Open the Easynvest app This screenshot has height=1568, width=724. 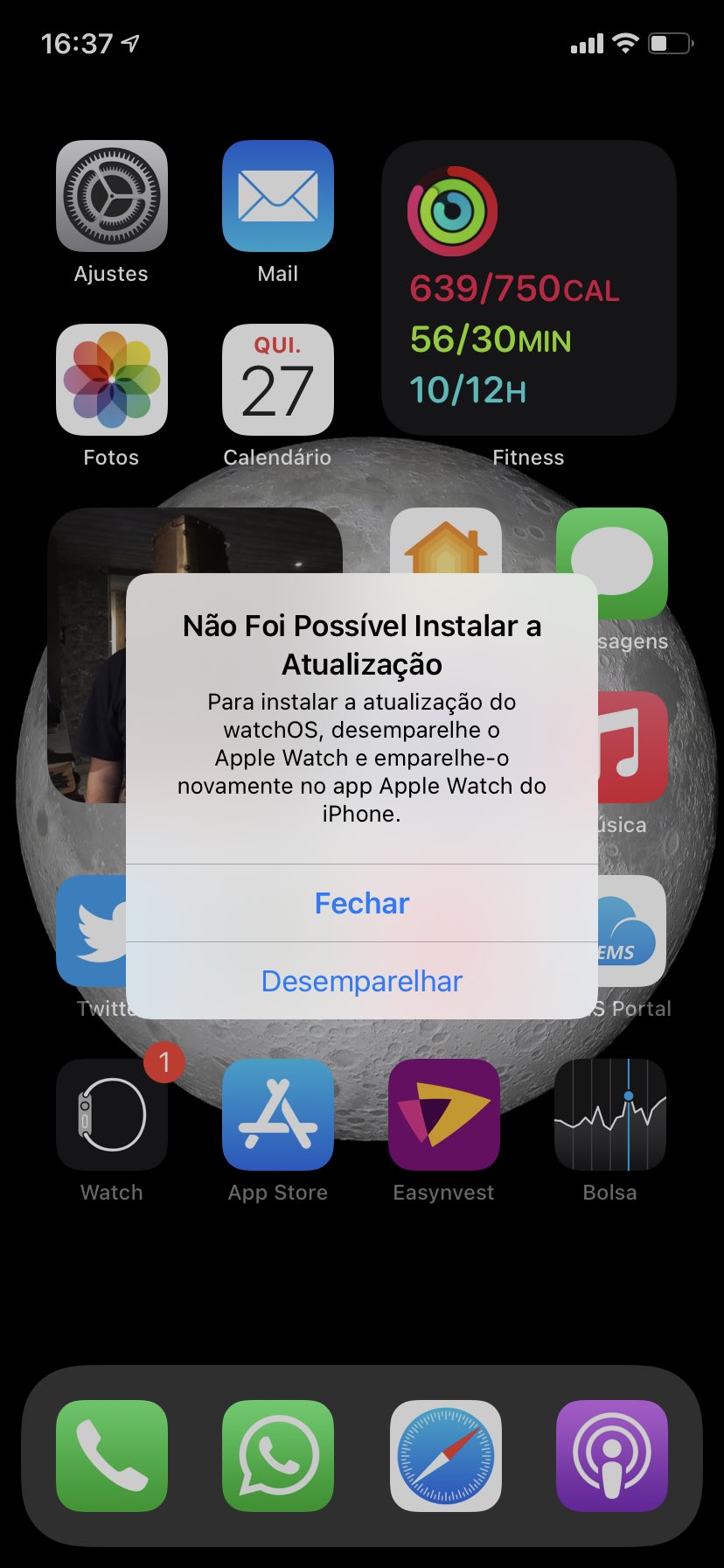tap(443, 1115)
